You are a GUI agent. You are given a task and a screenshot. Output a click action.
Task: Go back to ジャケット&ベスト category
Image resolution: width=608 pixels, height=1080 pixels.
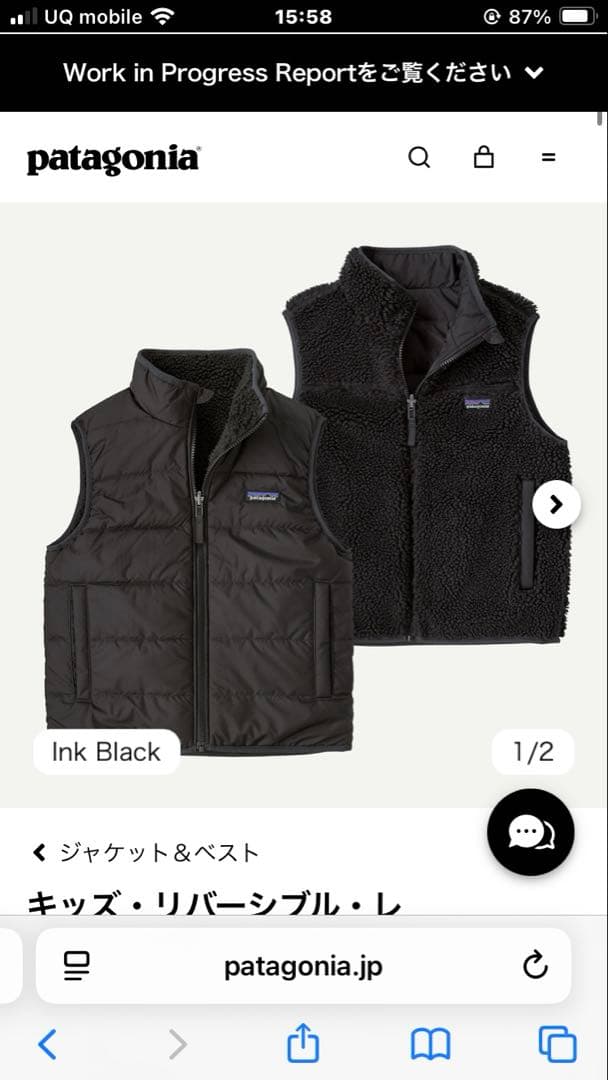tap(146, 852)
